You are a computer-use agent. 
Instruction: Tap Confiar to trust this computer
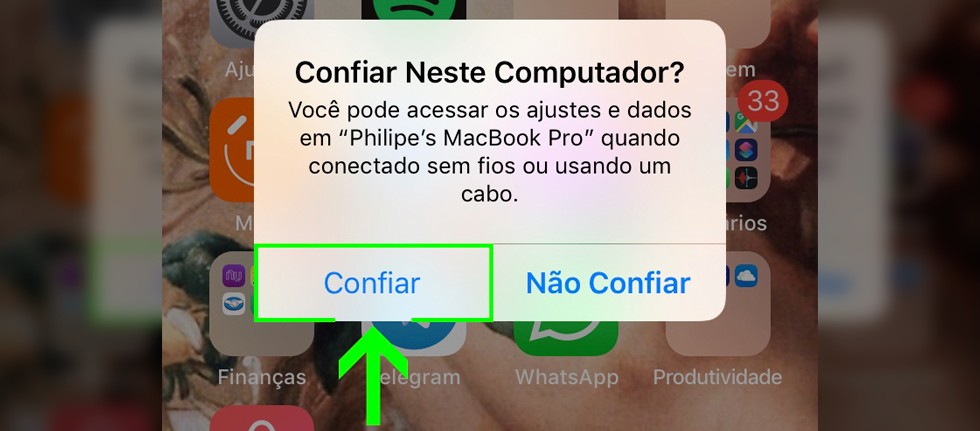tap(372, 283)
